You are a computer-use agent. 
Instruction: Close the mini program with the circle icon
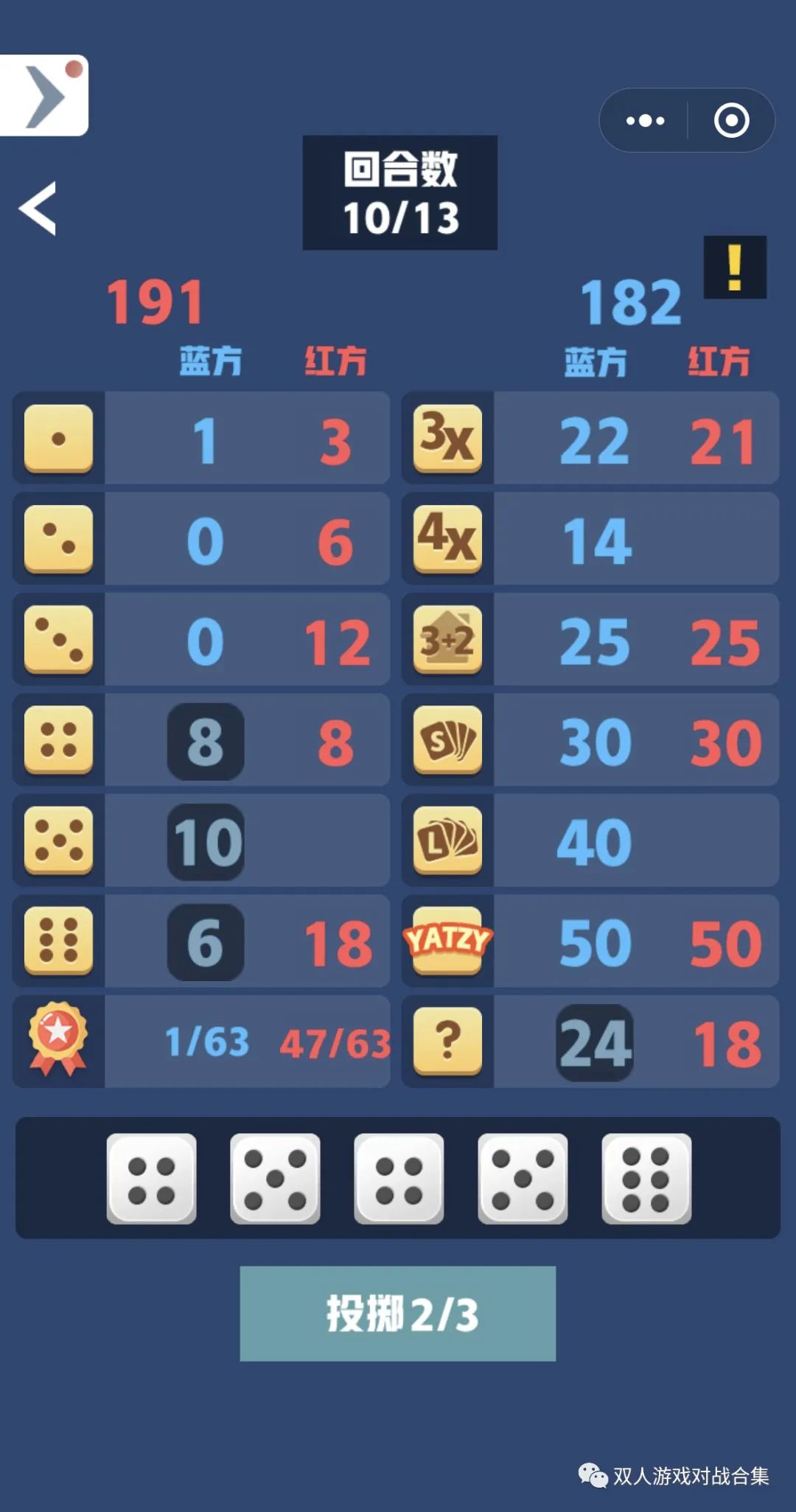click(x=731, y=120)
